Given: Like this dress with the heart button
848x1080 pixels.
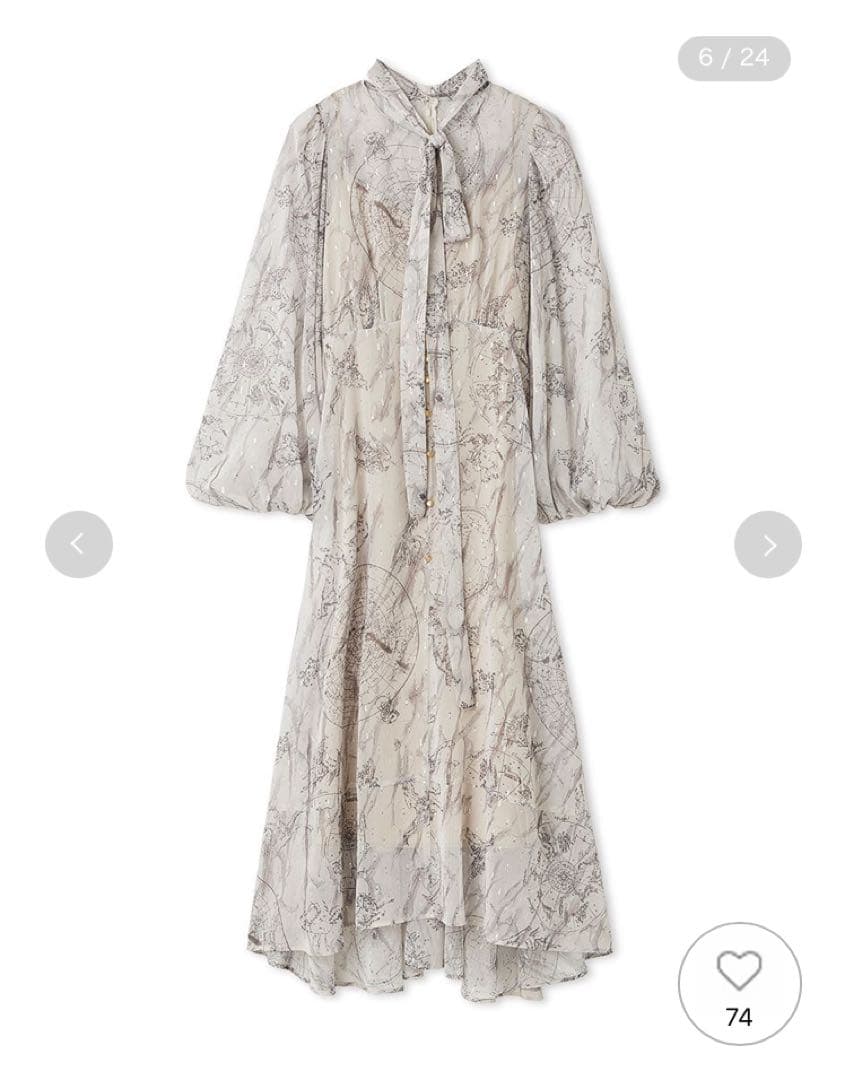Looking at the screenshot, I should pyautogui.click(x=739, y=983).
